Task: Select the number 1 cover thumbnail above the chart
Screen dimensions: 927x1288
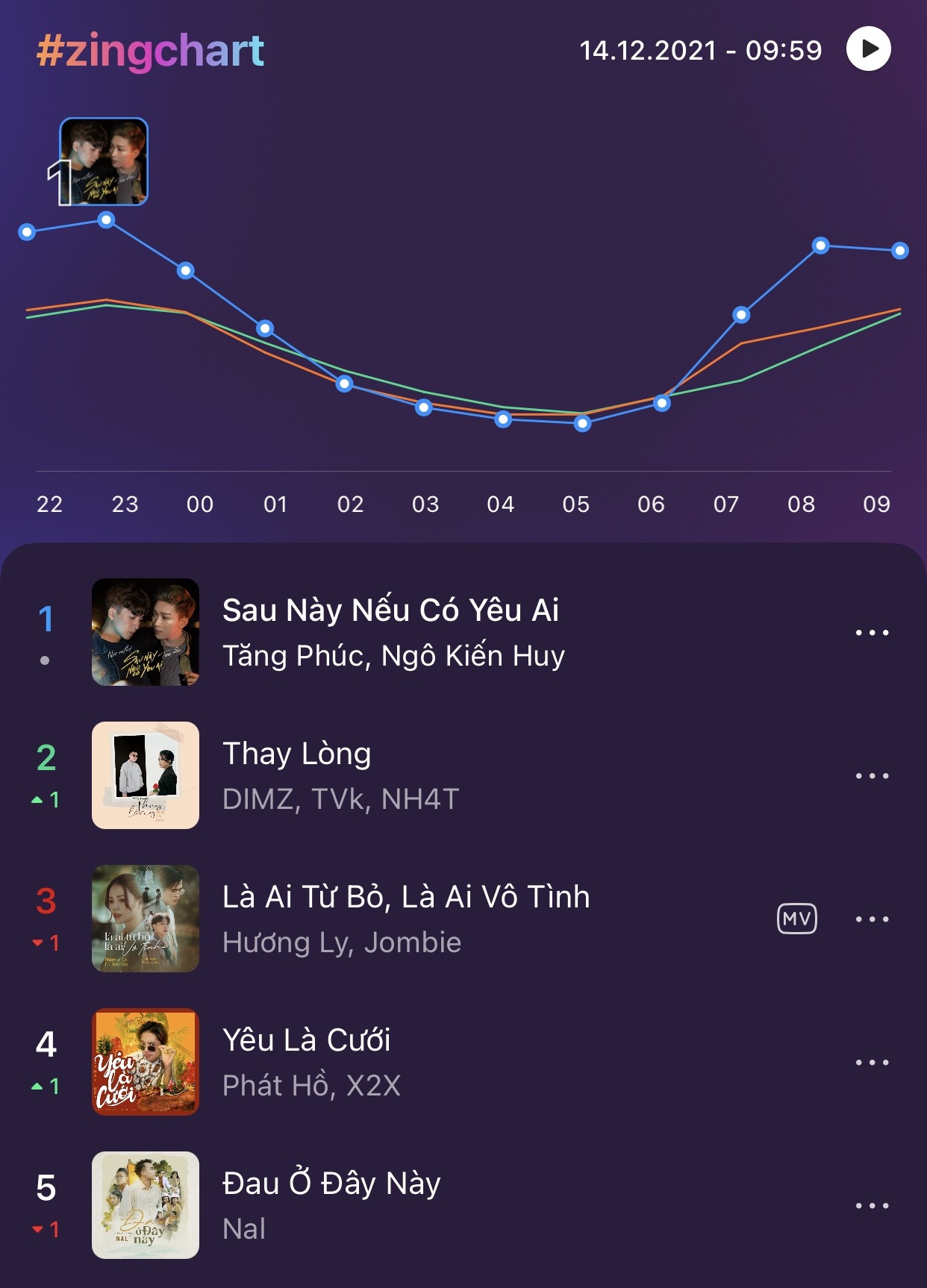Action: (106, 160)
